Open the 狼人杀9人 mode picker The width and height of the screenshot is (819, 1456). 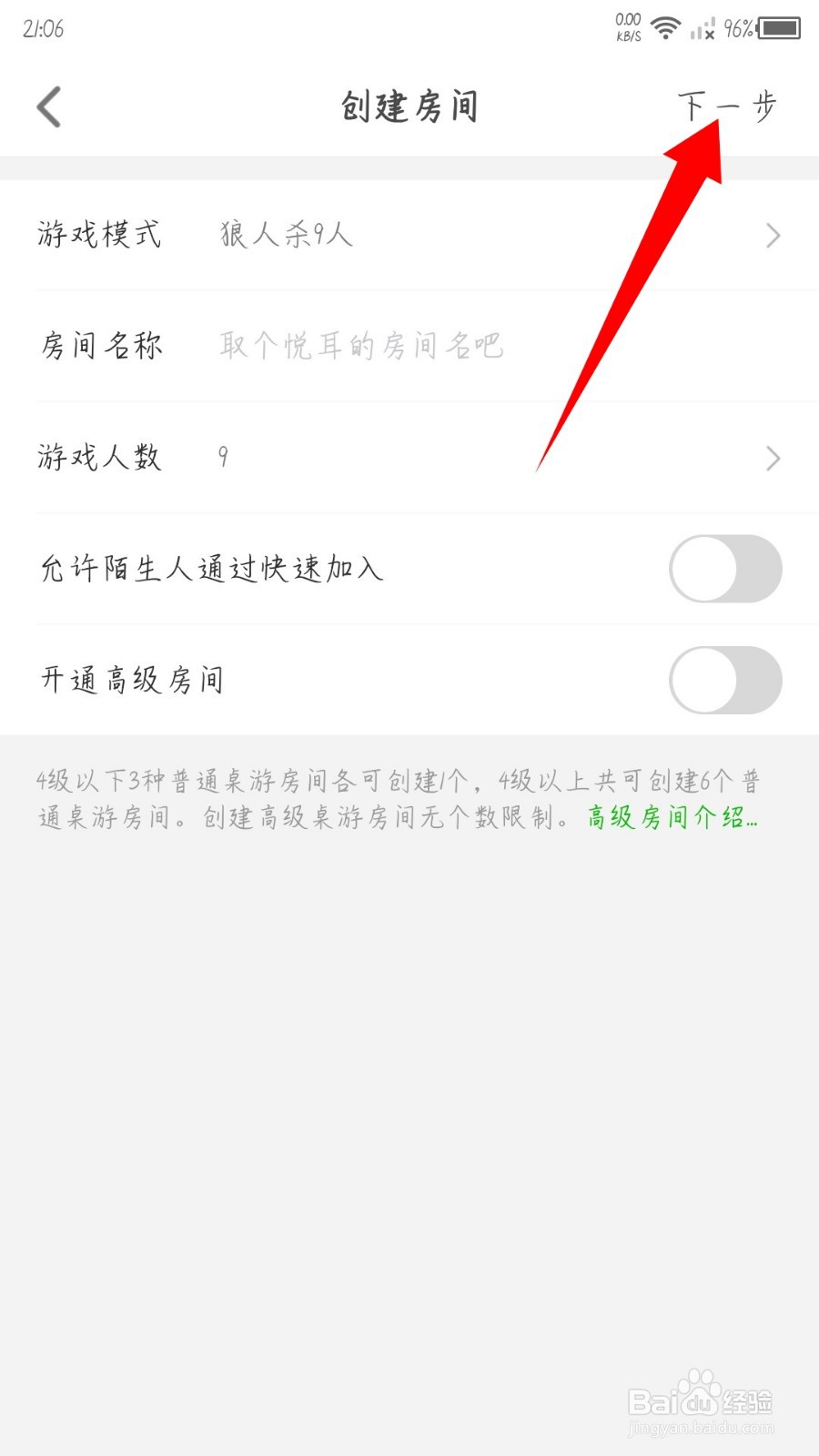[x=285, y=235]
